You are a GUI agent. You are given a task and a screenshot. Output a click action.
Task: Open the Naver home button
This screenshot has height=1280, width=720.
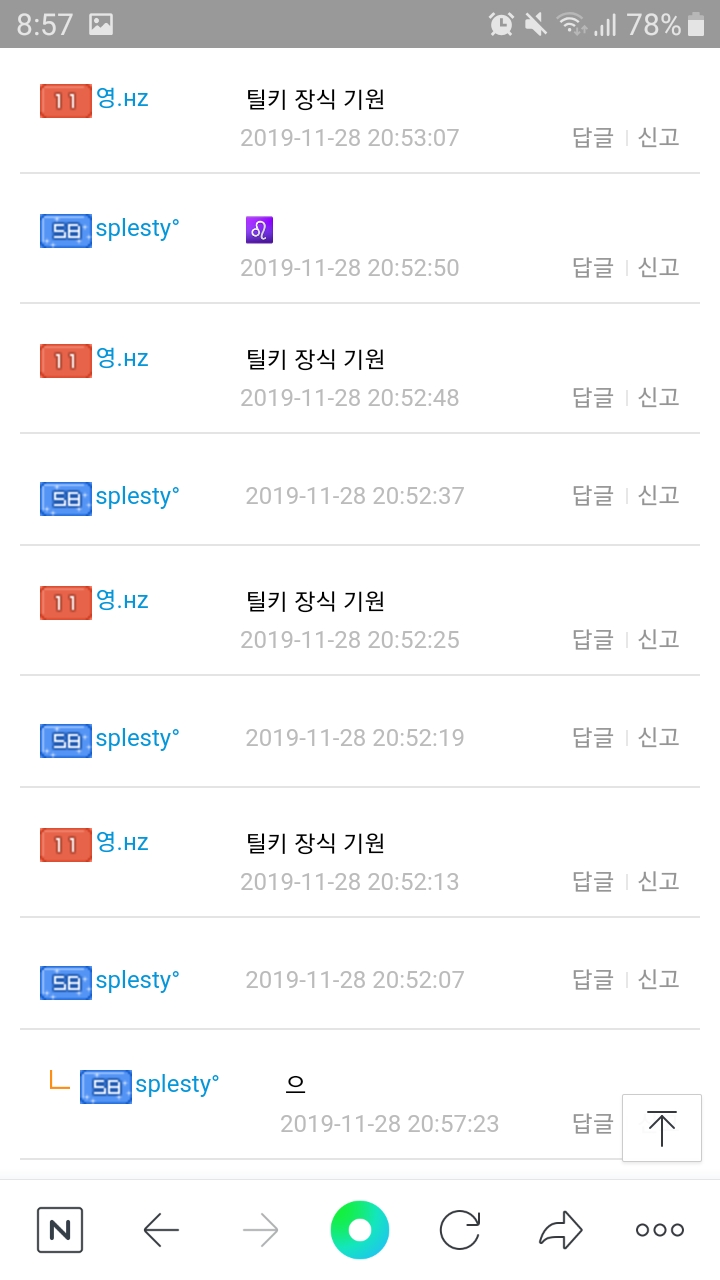pos(60,1230)
